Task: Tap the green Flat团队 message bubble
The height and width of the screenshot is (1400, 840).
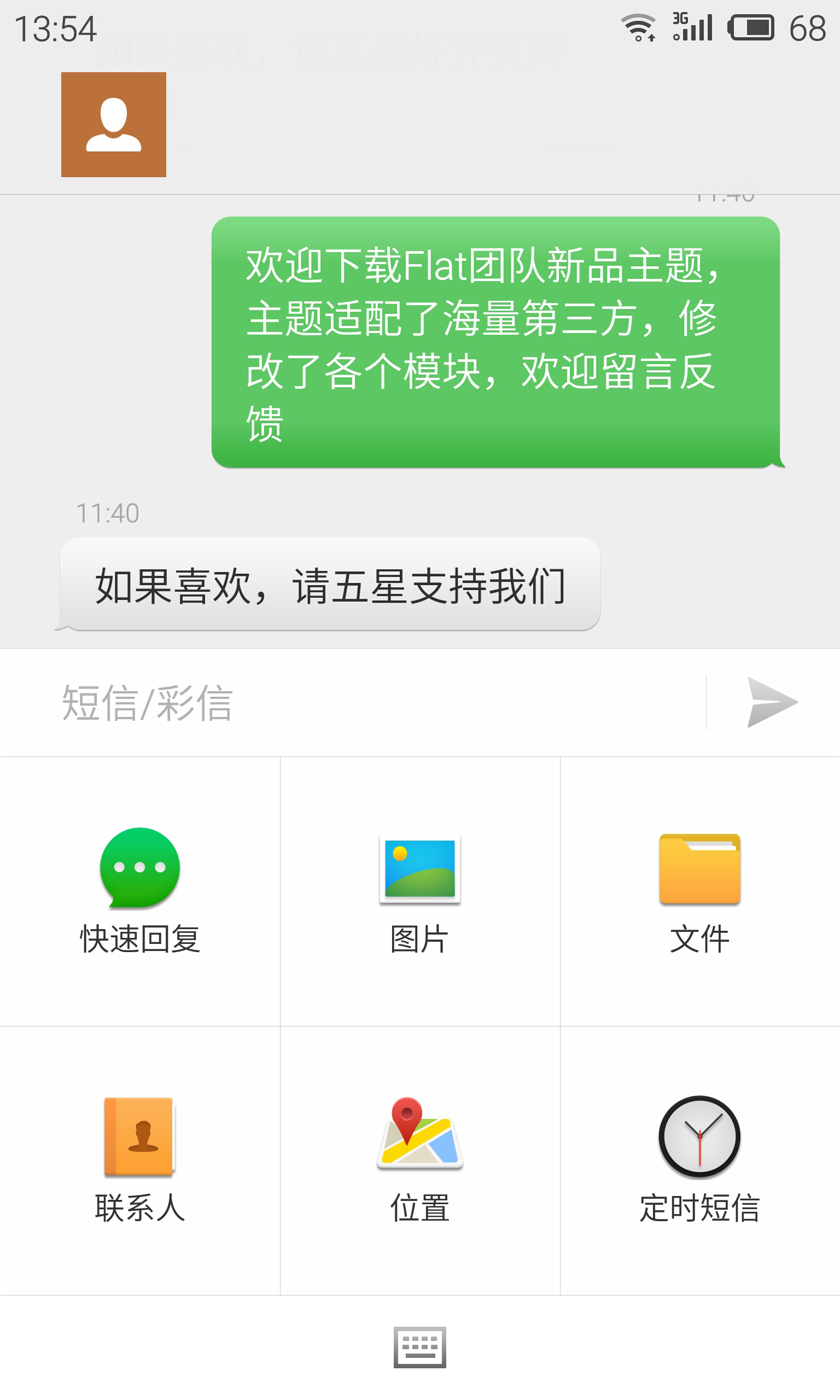Action: pos(497,342)
